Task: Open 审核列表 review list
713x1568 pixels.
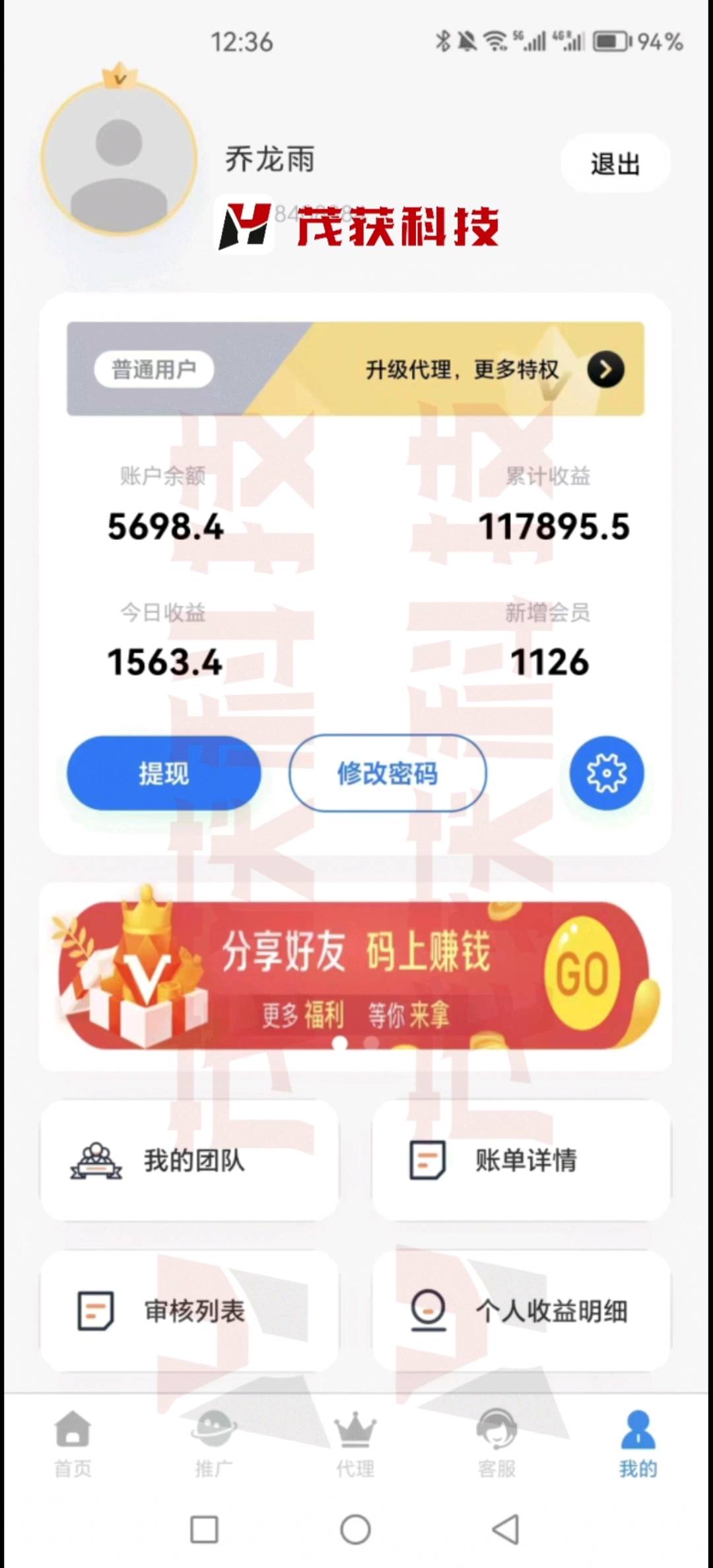Action: click(190, 1311)
